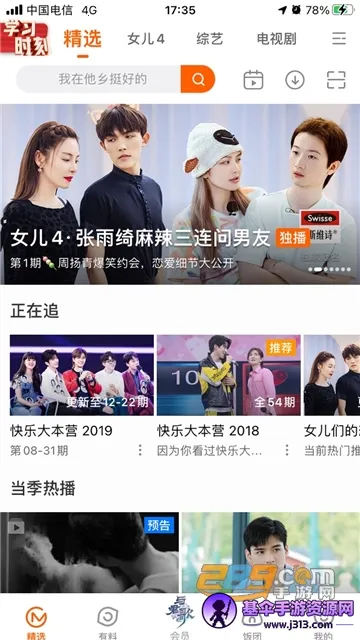Open the program schedule calendar icon
This screenshot has width=360, height=640.
(253, 80)
